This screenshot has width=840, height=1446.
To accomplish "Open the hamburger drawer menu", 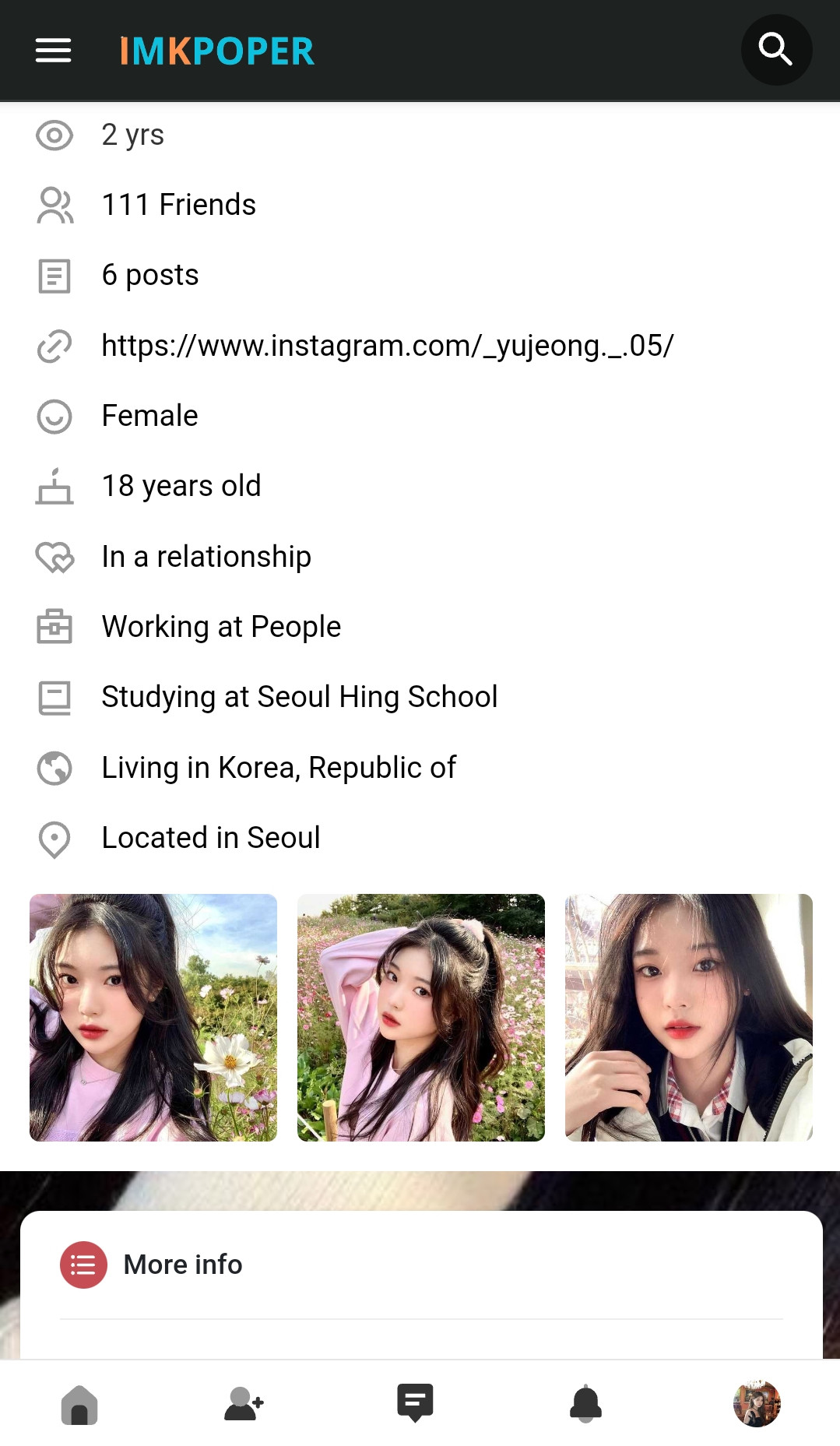I will 53,51.
